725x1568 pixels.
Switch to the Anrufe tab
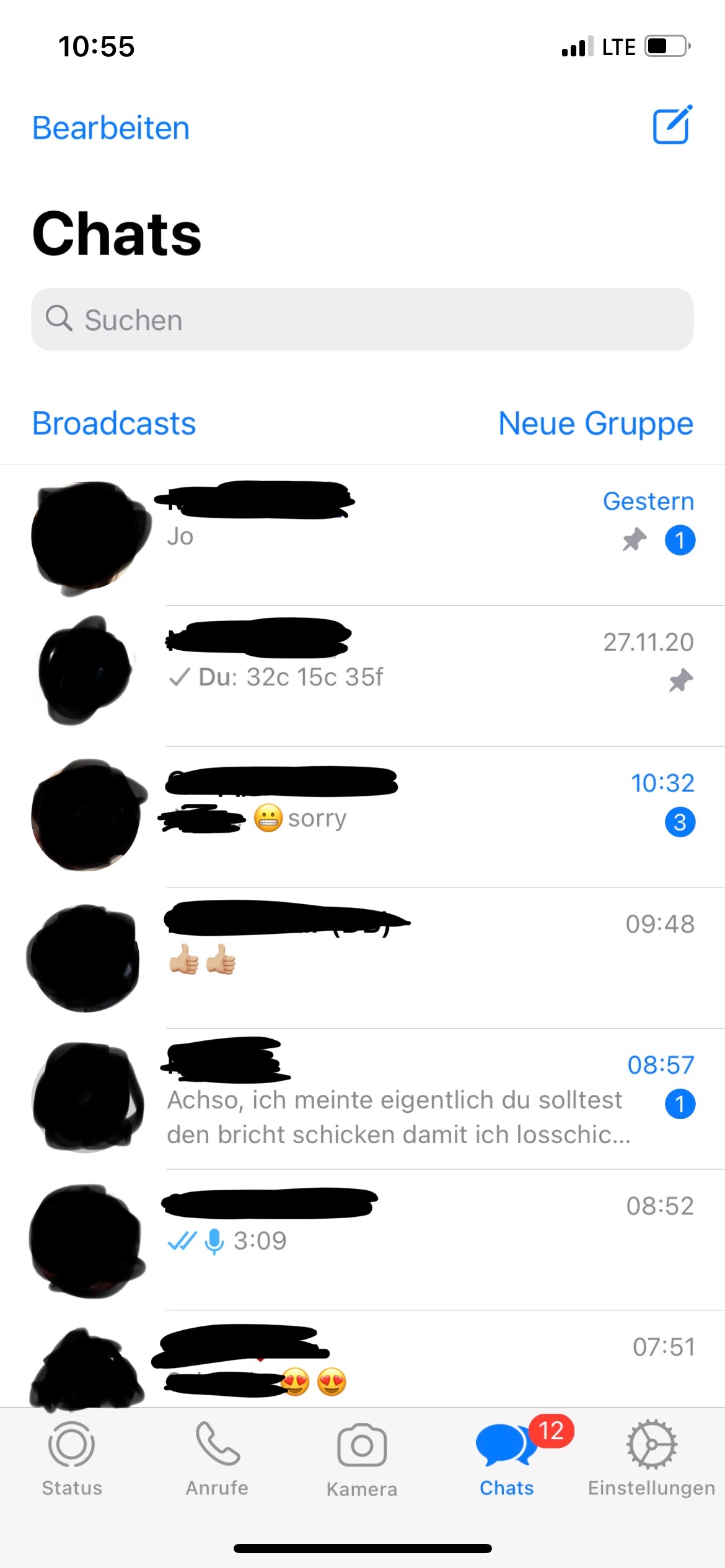[217, 1459]
